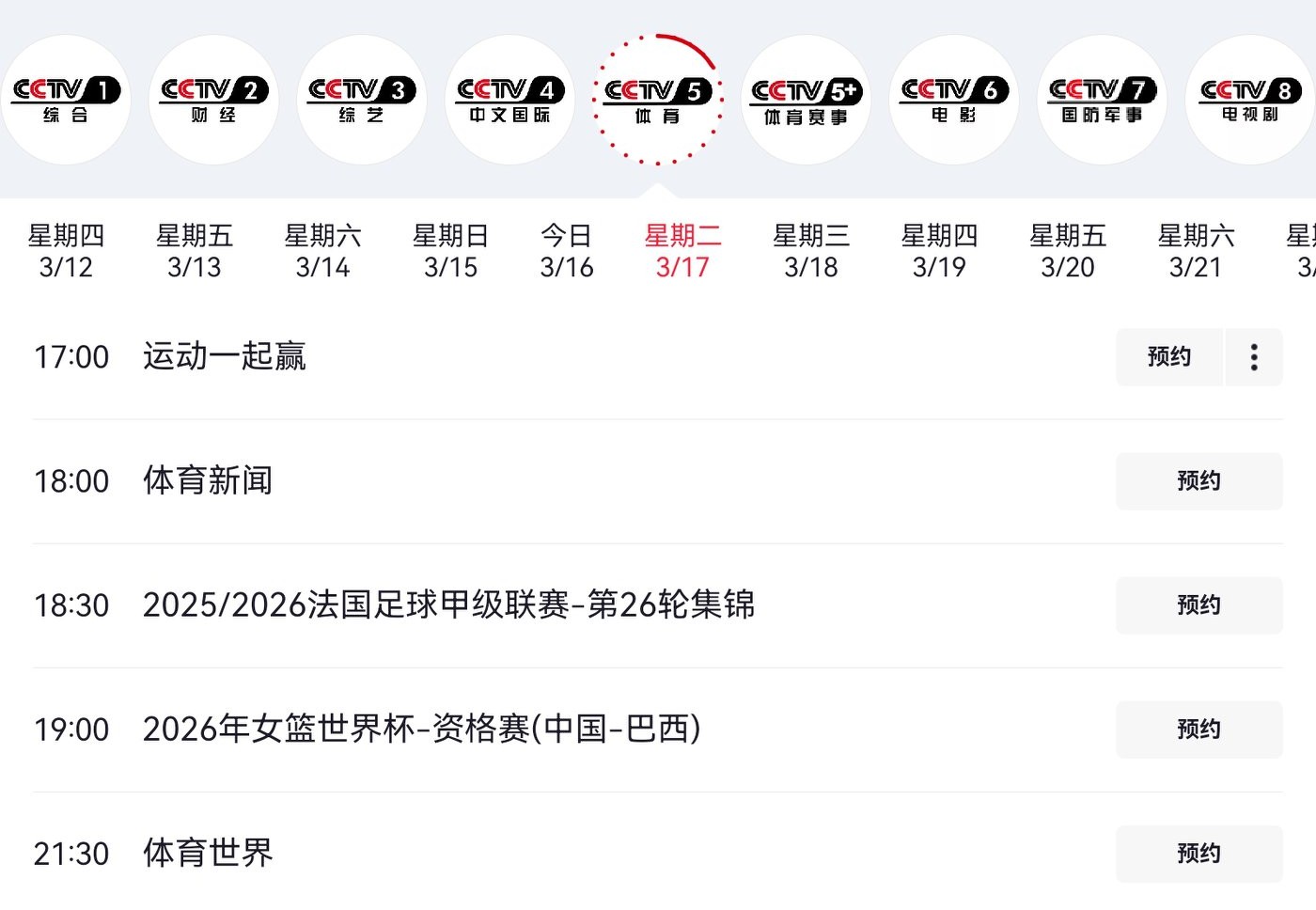Screen dimensions: 1316x910
Task: Show schedule for 星期五 3/13
Action: point(194,251)
